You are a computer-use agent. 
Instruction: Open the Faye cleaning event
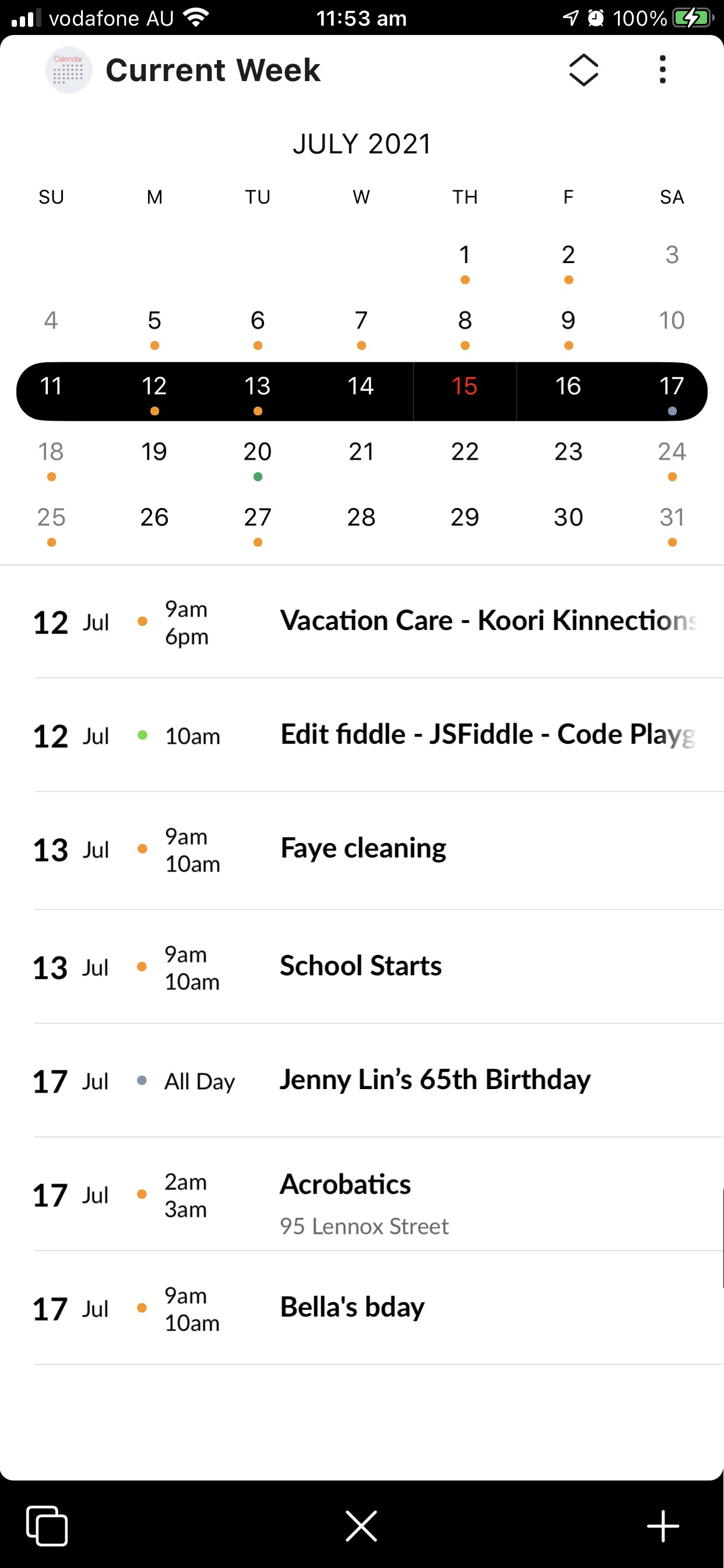coord(363,849)
